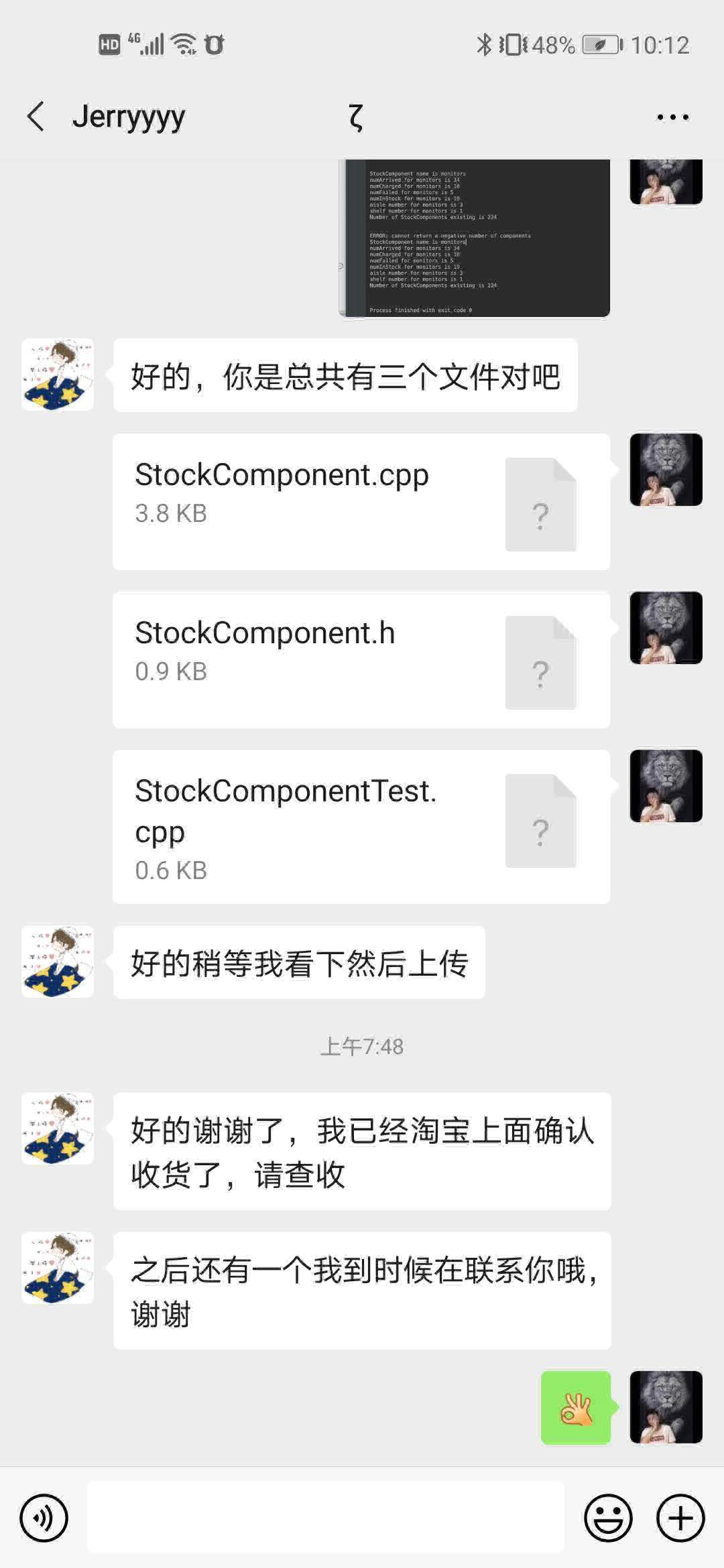
Task: View avatar profile beside 好的稍等我看下然后上传
Action: pyautogui.click(x=58, y=962)
